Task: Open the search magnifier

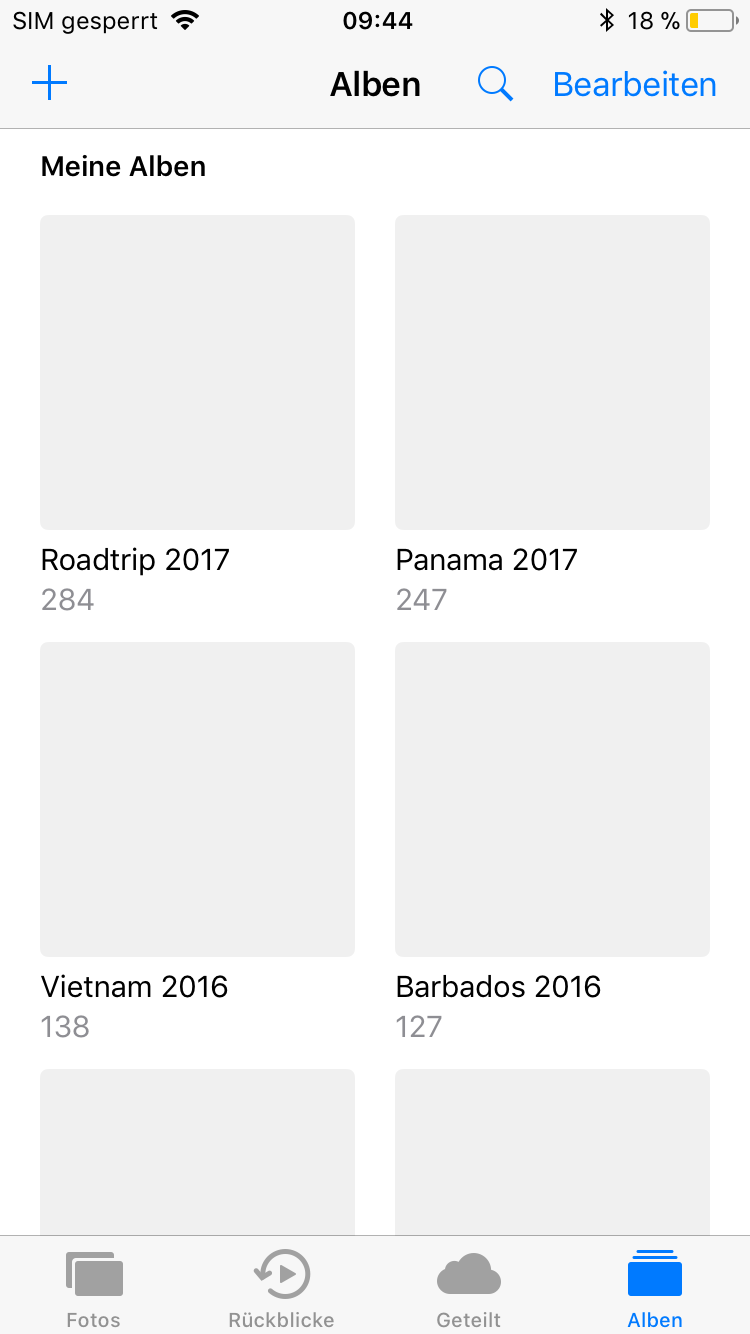Action: point(495,84)
